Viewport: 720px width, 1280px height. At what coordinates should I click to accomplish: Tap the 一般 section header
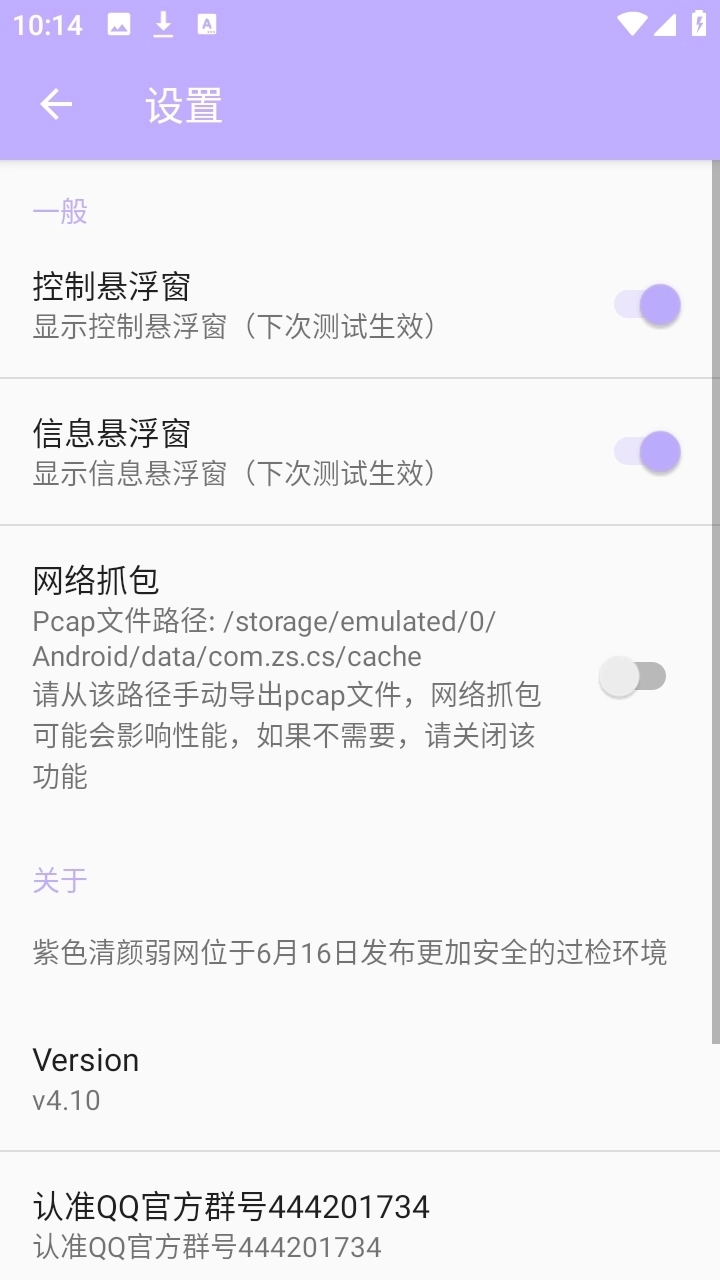[60, 211]
